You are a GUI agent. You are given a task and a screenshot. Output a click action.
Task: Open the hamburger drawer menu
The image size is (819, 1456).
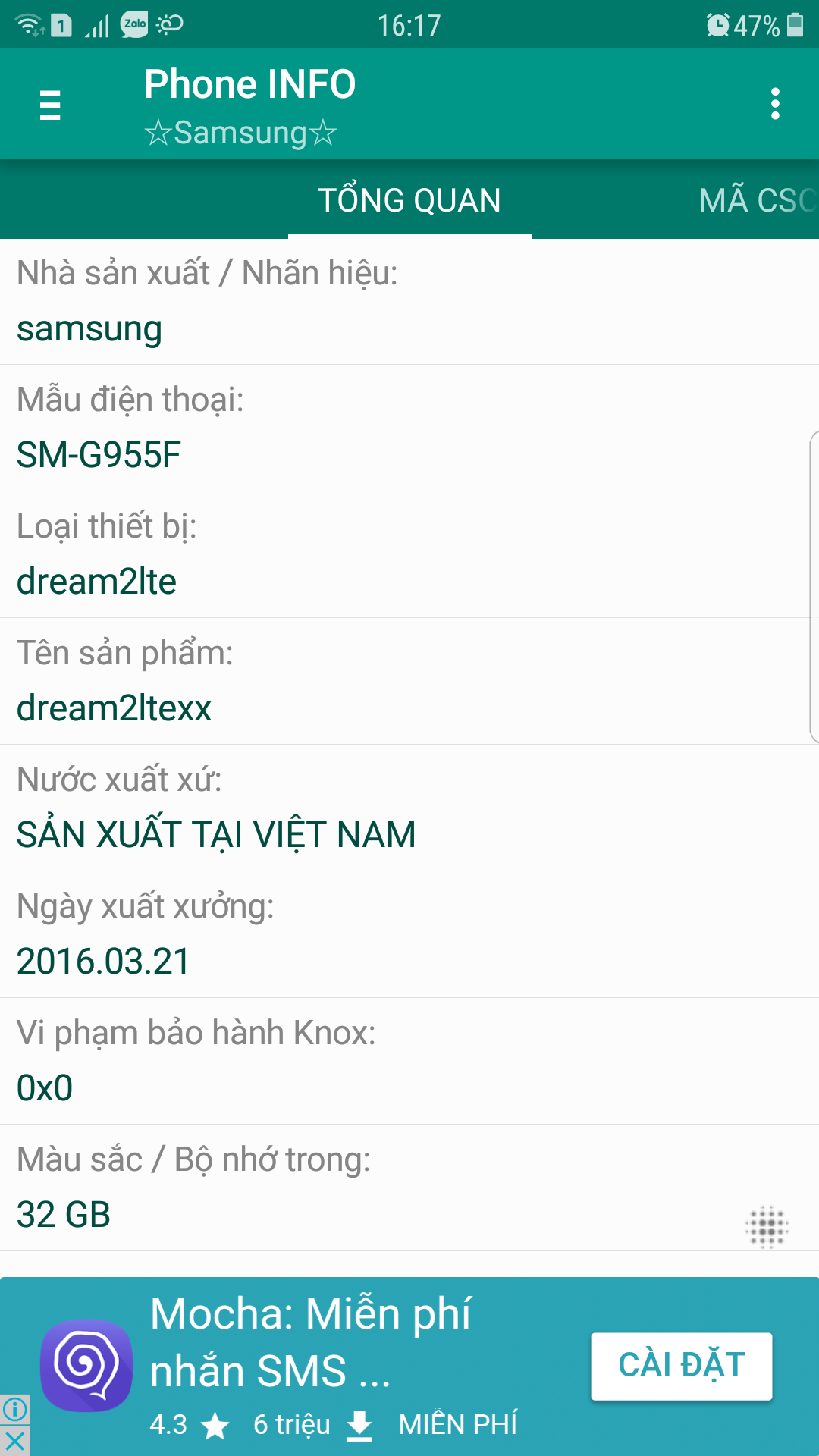[x=50, y=105]
